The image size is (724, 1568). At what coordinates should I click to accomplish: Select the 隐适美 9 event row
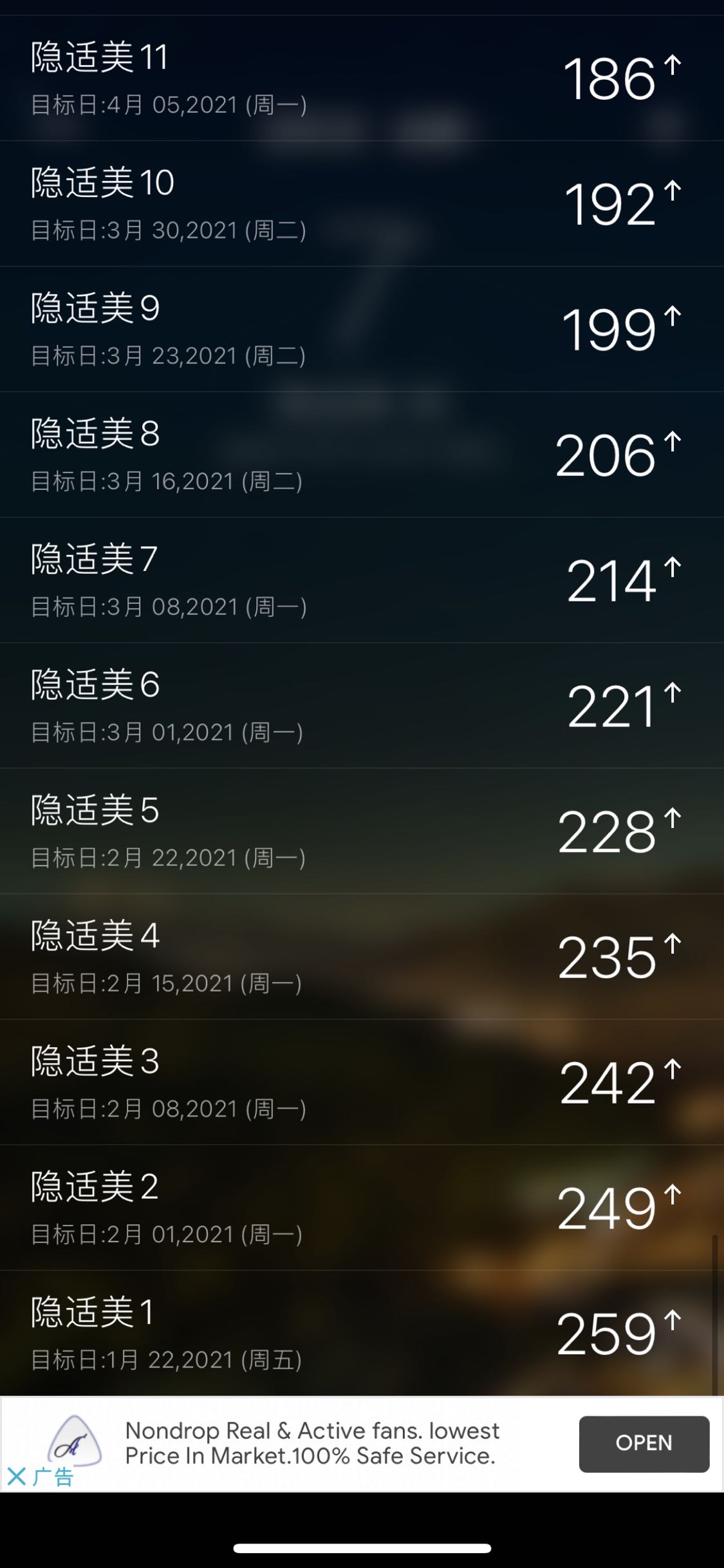click(360, 330)
